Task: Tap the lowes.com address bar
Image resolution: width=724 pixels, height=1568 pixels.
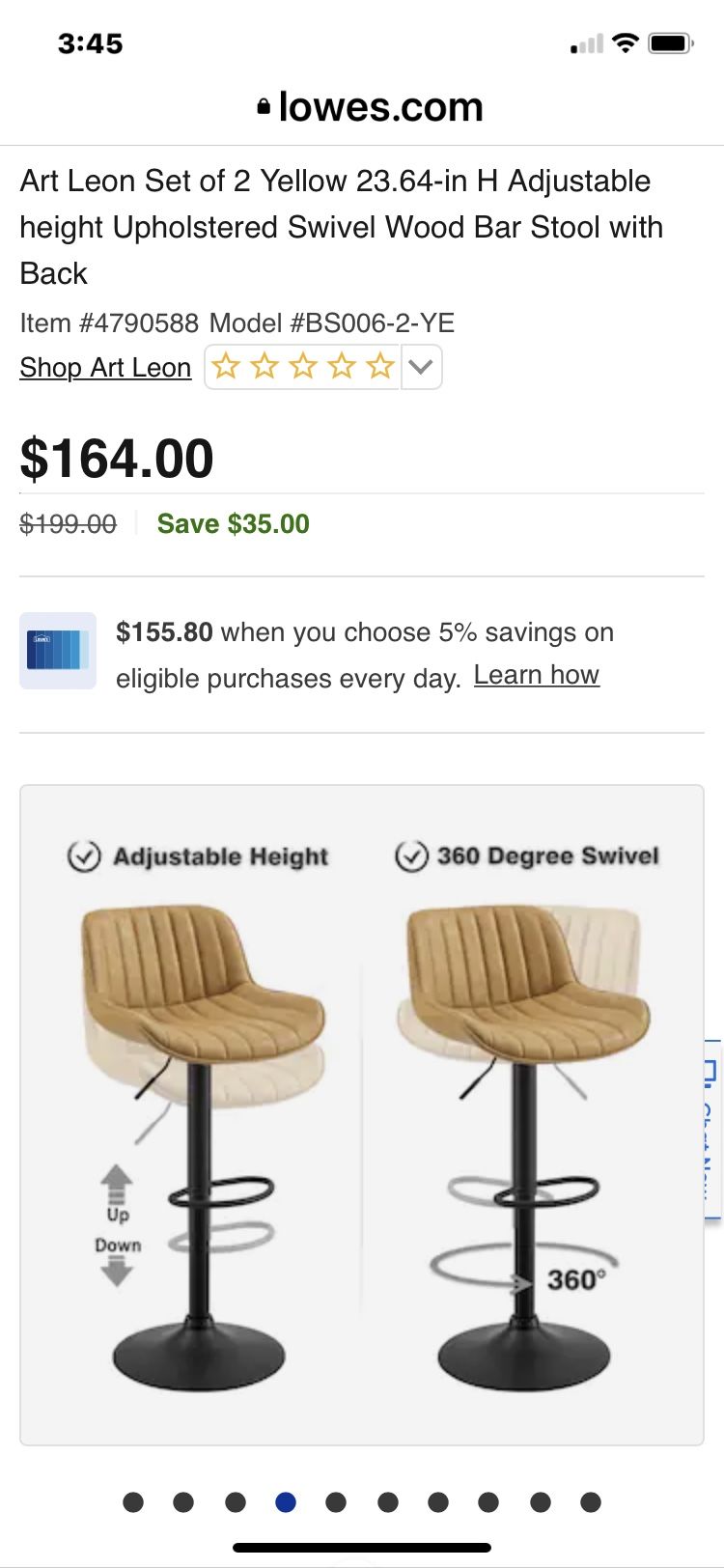Action: pos(380,106)
